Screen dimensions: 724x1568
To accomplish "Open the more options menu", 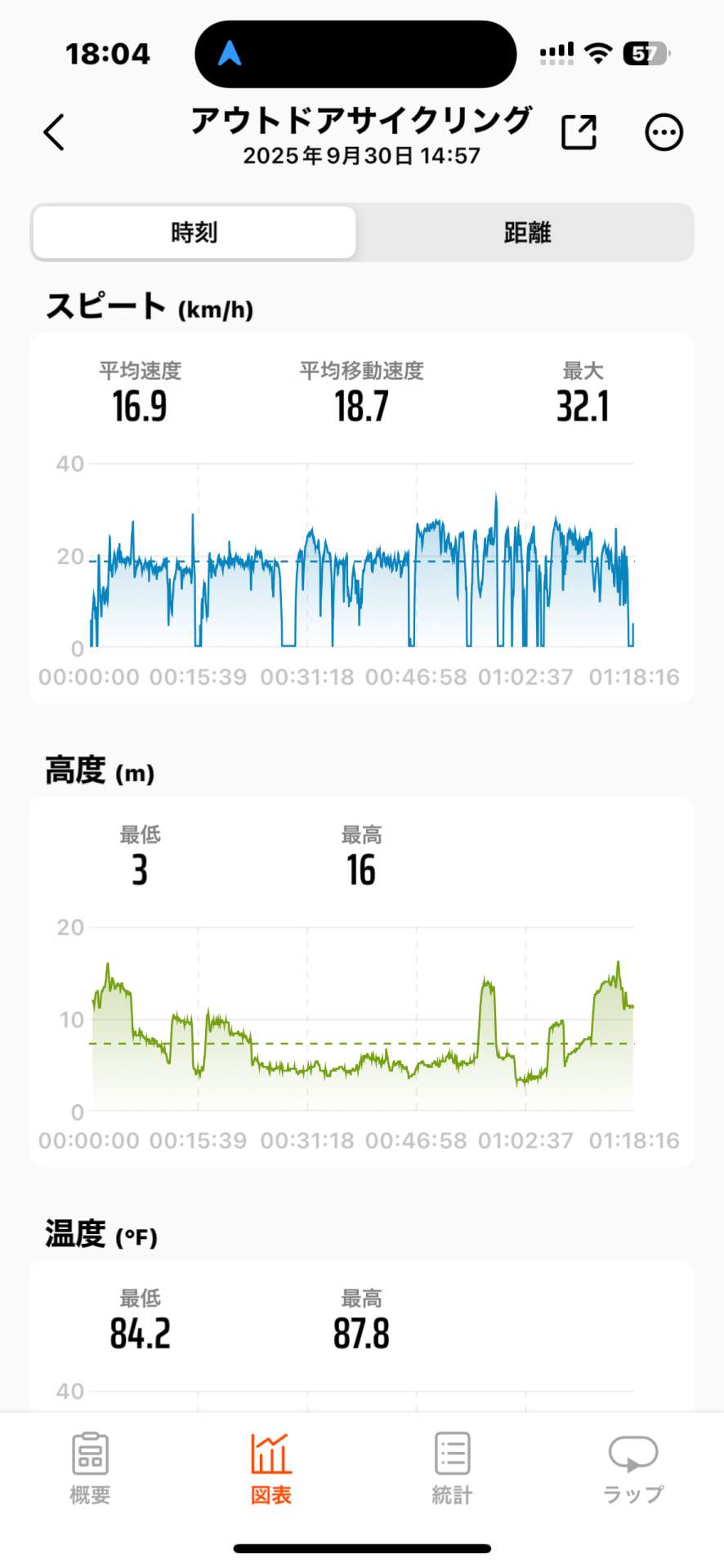I will point(664,132).
